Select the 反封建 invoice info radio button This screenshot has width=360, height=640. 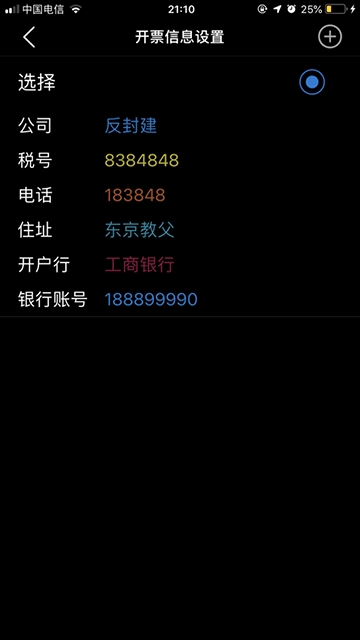pos(312,82)
